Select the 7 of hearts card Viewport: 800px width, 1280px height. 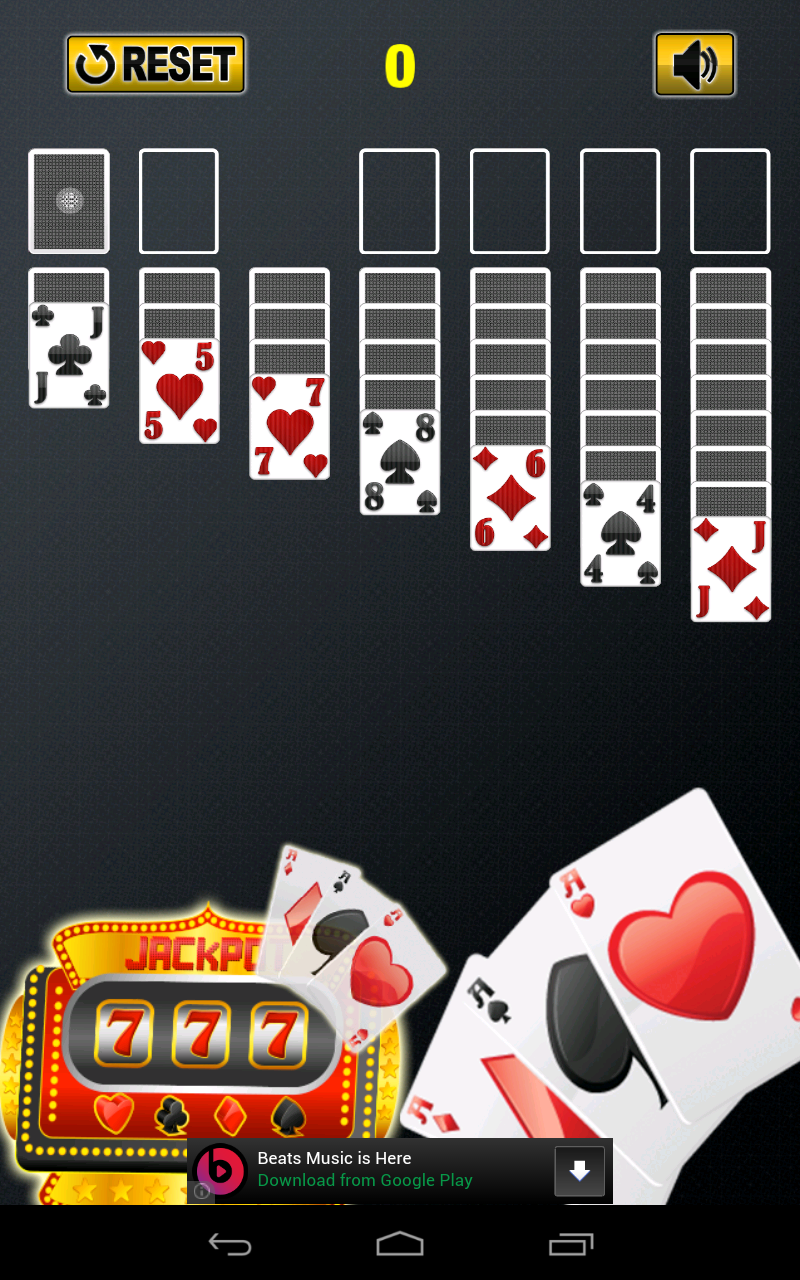289,429
